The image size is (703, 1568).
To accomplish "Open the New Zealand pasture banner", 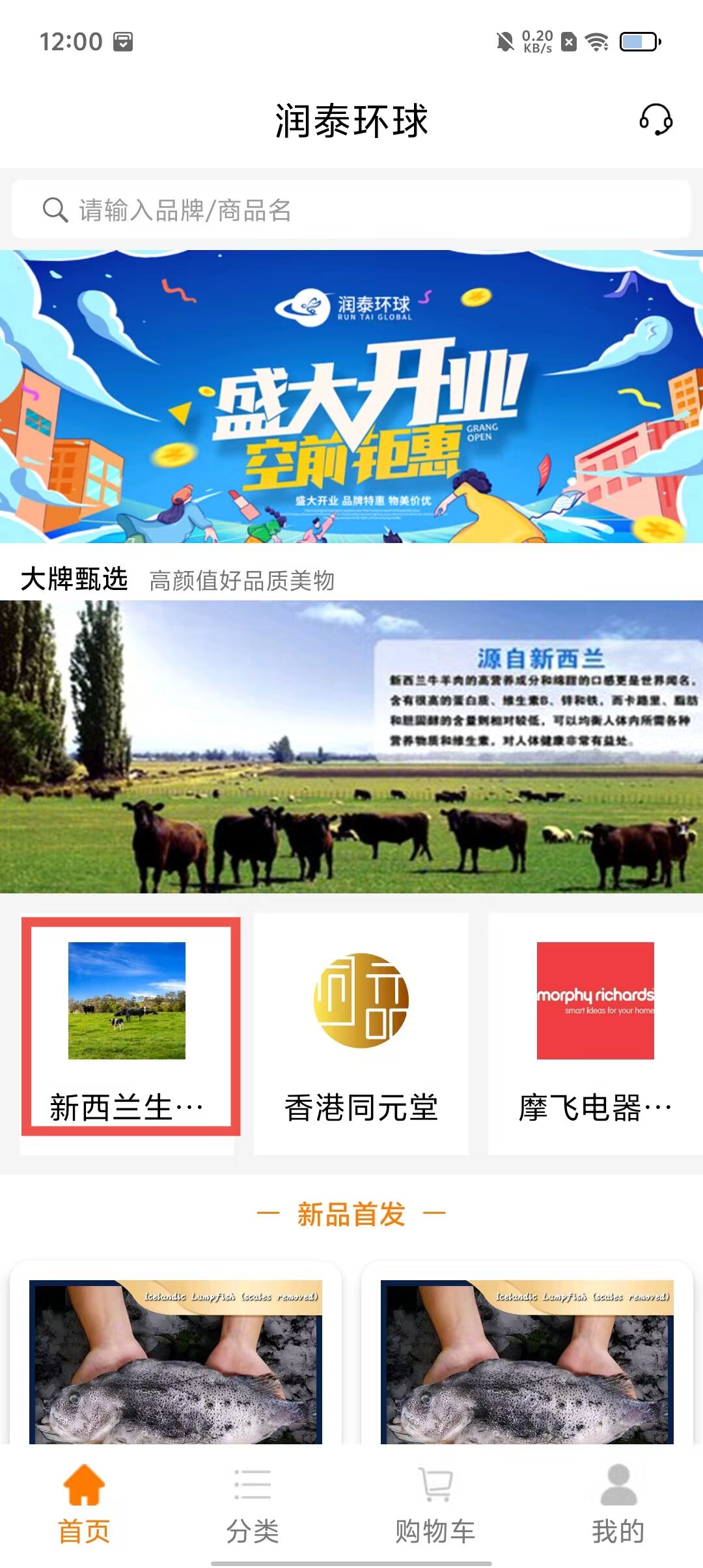I will [351, 746].
